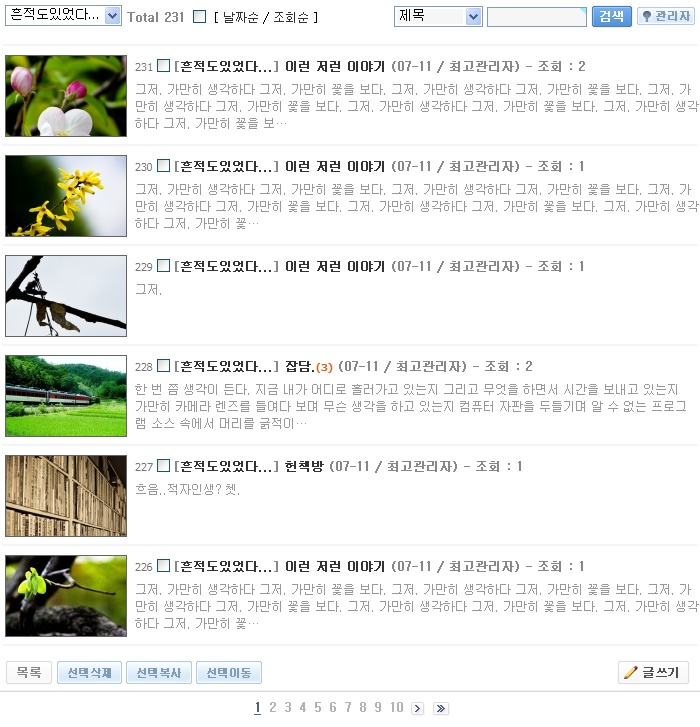
Task: Check the box for post 231
Action: click(164, 66)
